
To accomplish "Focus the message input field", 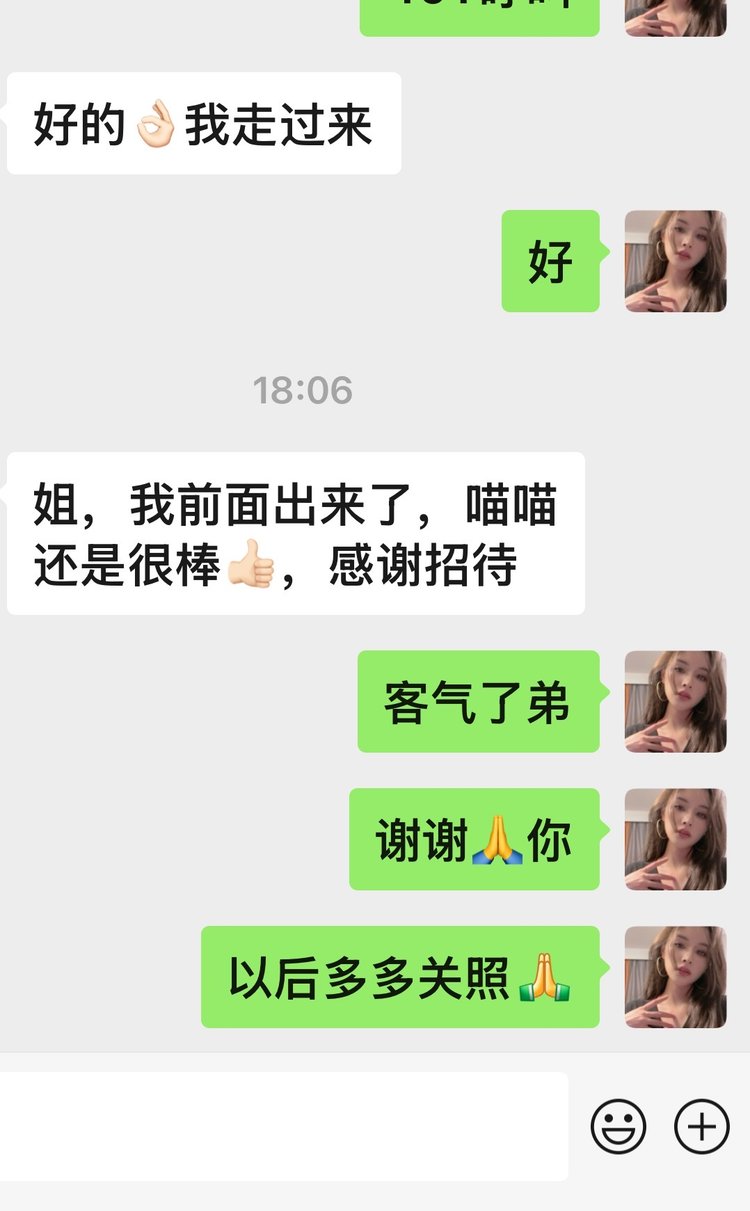I will (283, 1127).
